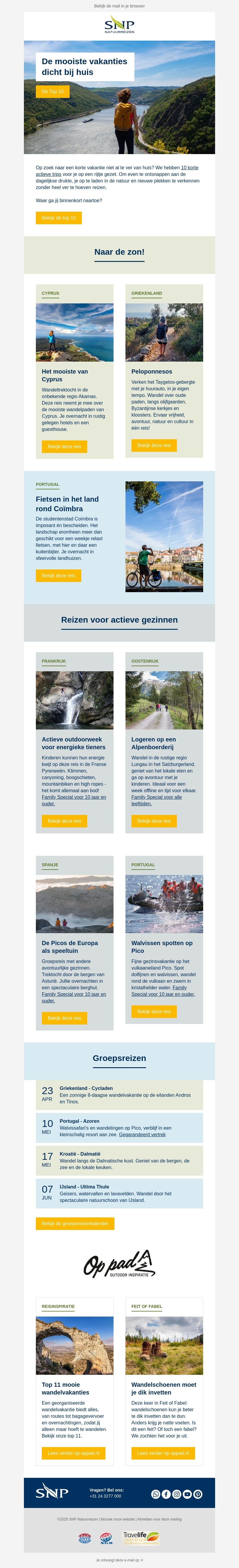Visit the Facebook page

pyautogui.click(x=166, y=1494)
